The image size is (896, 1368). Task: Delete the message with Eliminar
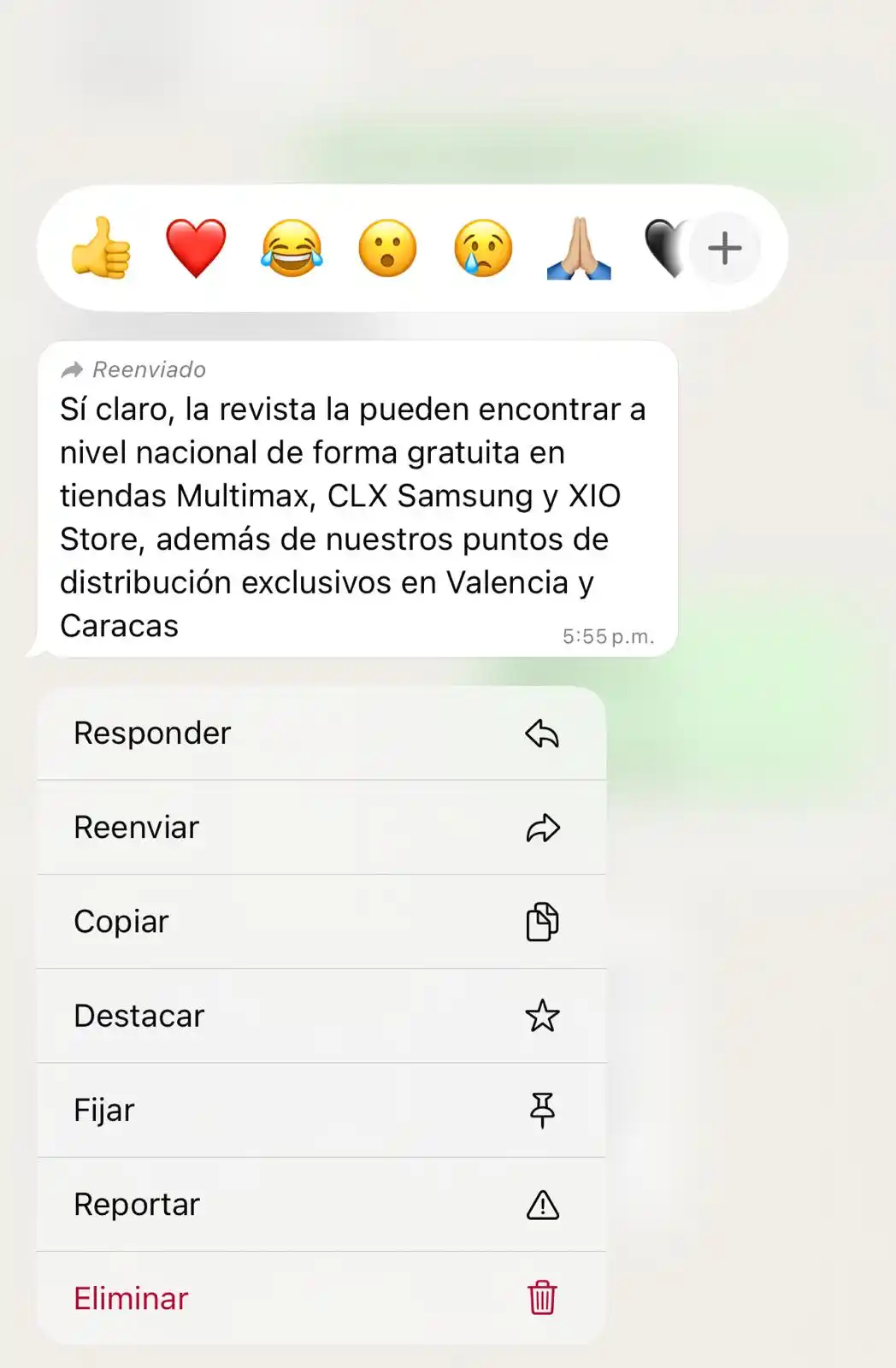point(321,1298)
